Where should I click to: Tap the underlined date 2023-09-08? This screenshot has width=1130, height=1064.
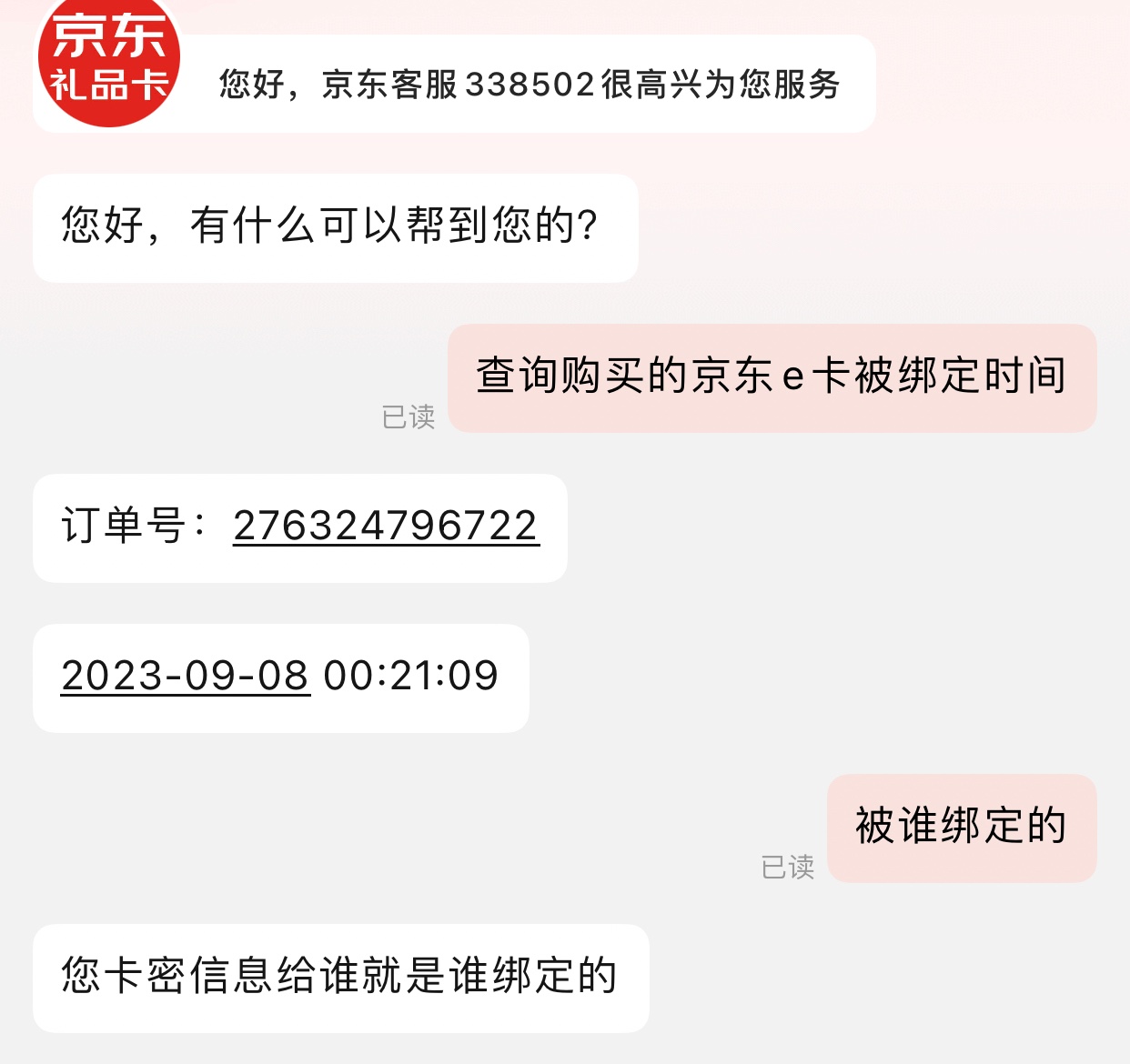(186, 676)
